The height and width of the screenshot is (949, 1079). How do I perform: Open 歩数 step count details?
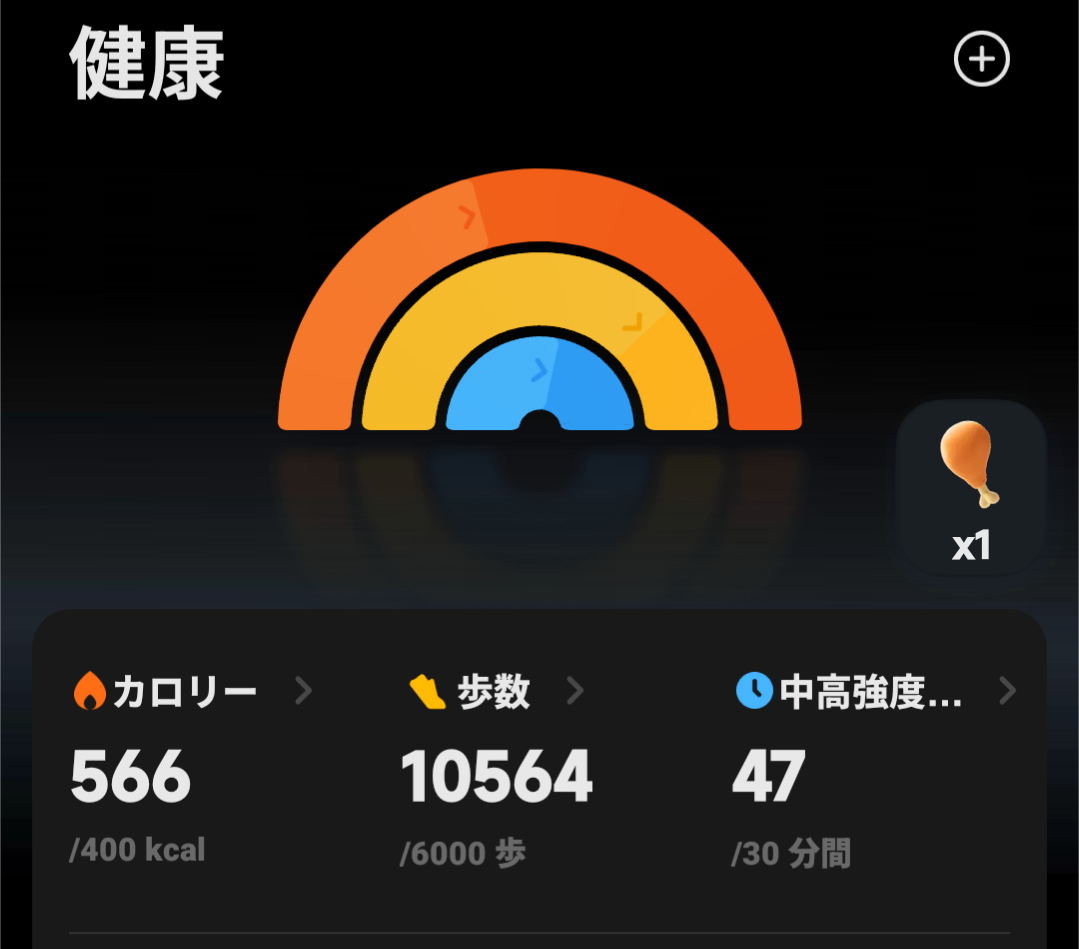(496, 691)
